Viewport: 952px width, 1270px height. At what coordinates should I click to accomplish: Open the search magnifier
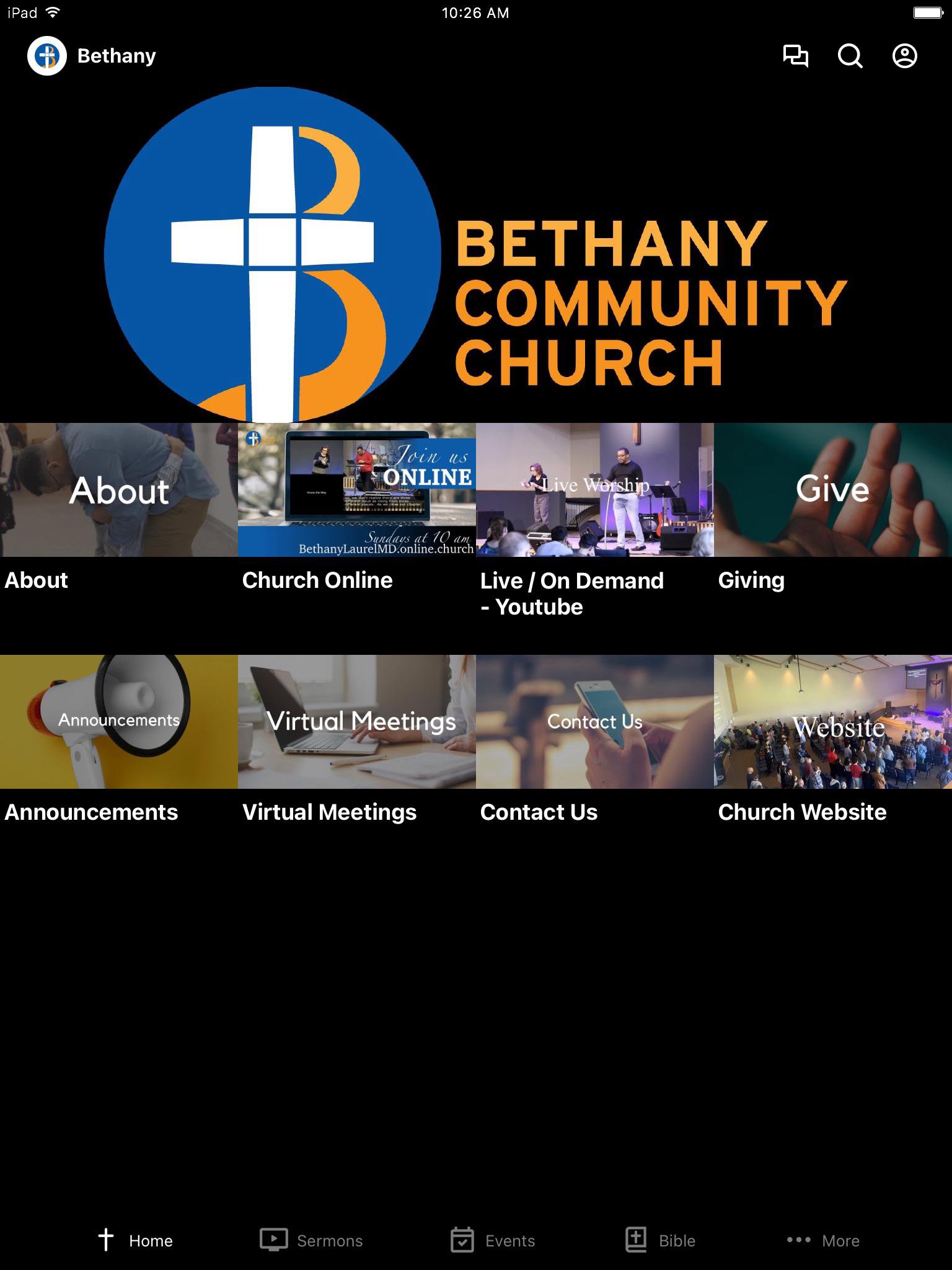point(850,56)
